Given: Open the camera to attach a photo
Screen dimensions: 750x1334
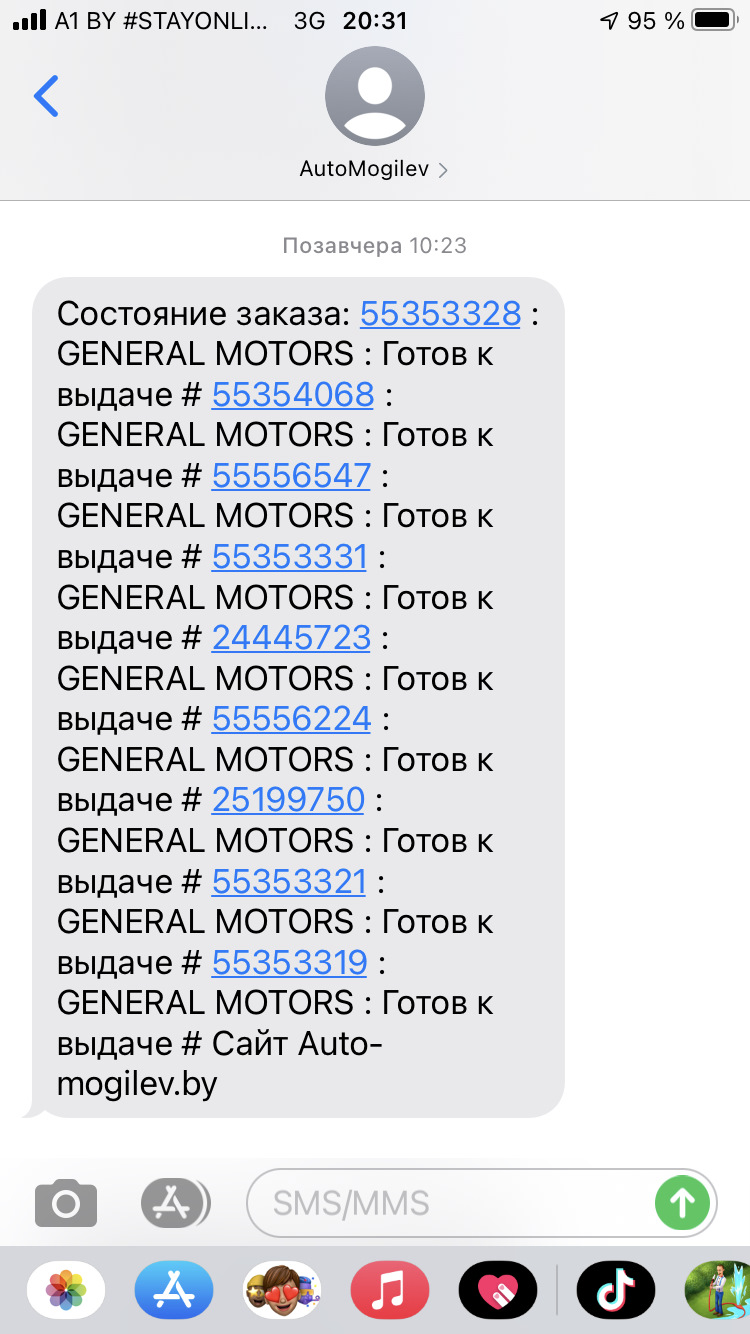Looking at the screenshot, I should coord(66,1203).
